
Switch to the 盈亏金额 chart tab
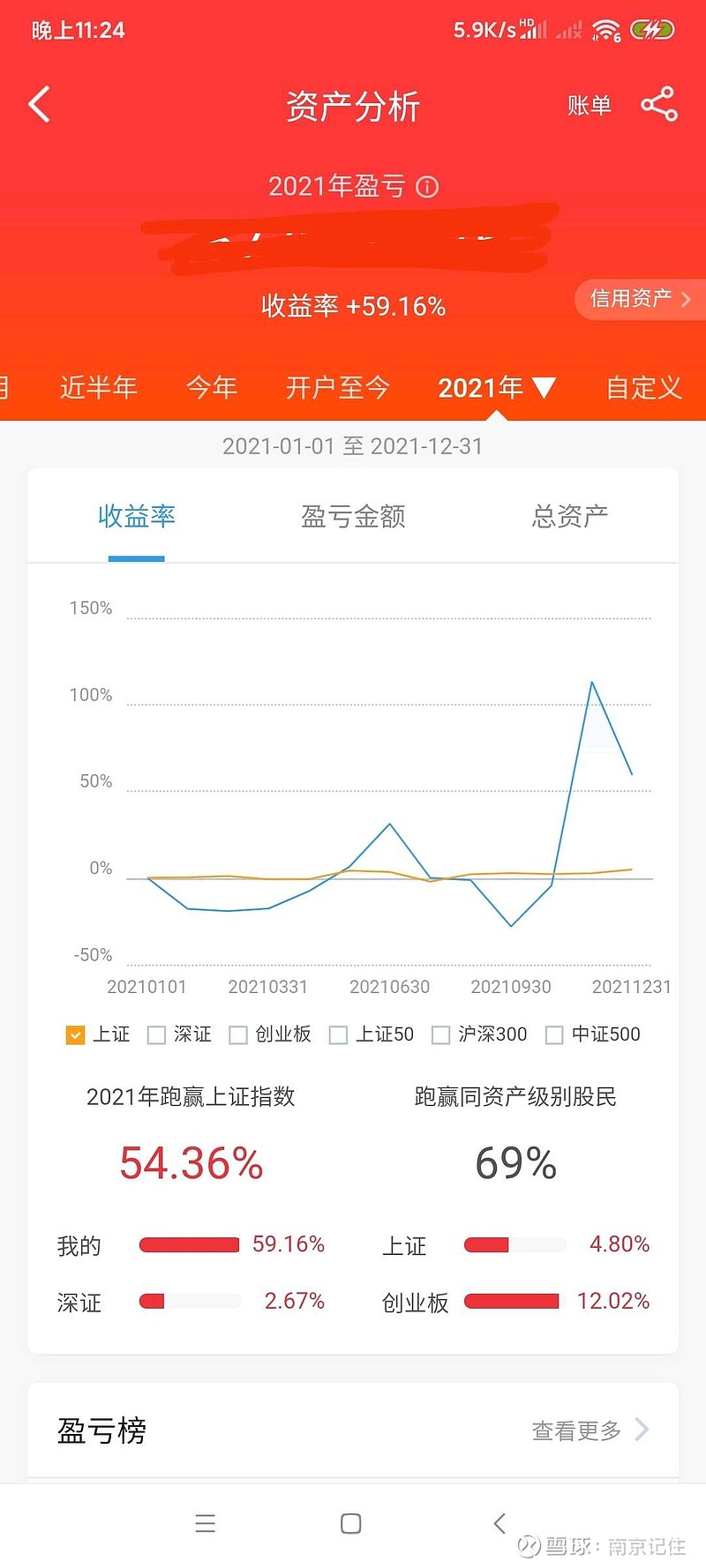353,516
